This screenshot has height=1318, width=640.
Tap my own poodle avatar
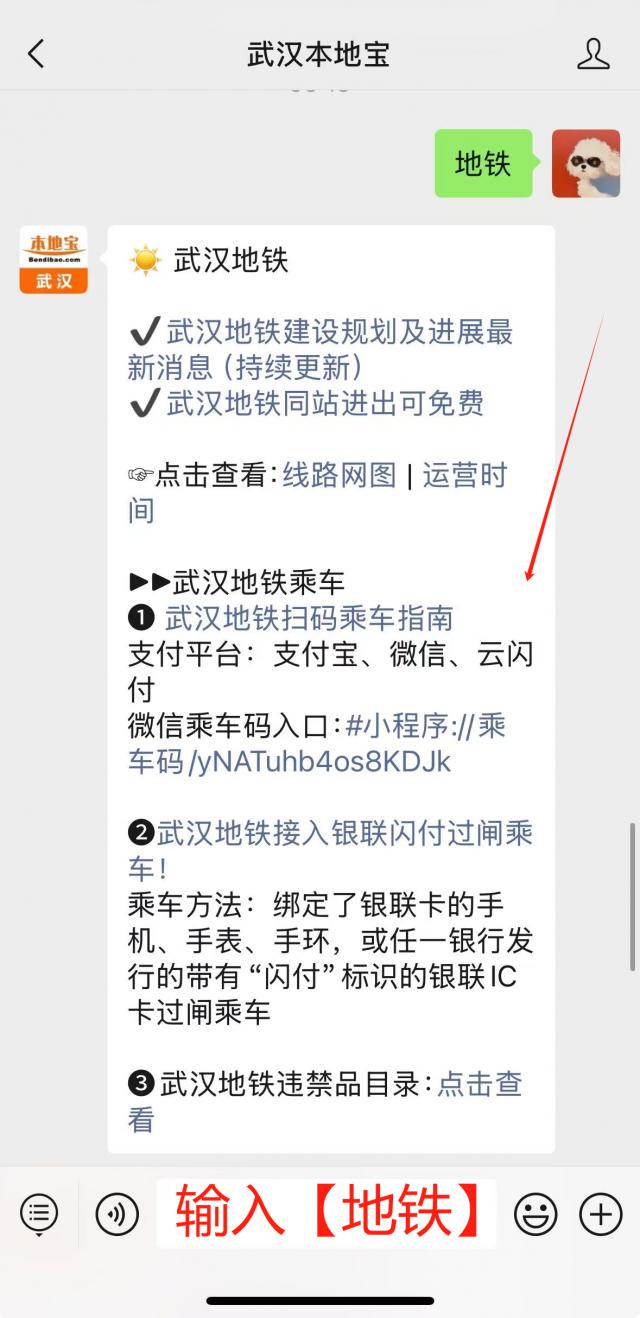point(586,163)
